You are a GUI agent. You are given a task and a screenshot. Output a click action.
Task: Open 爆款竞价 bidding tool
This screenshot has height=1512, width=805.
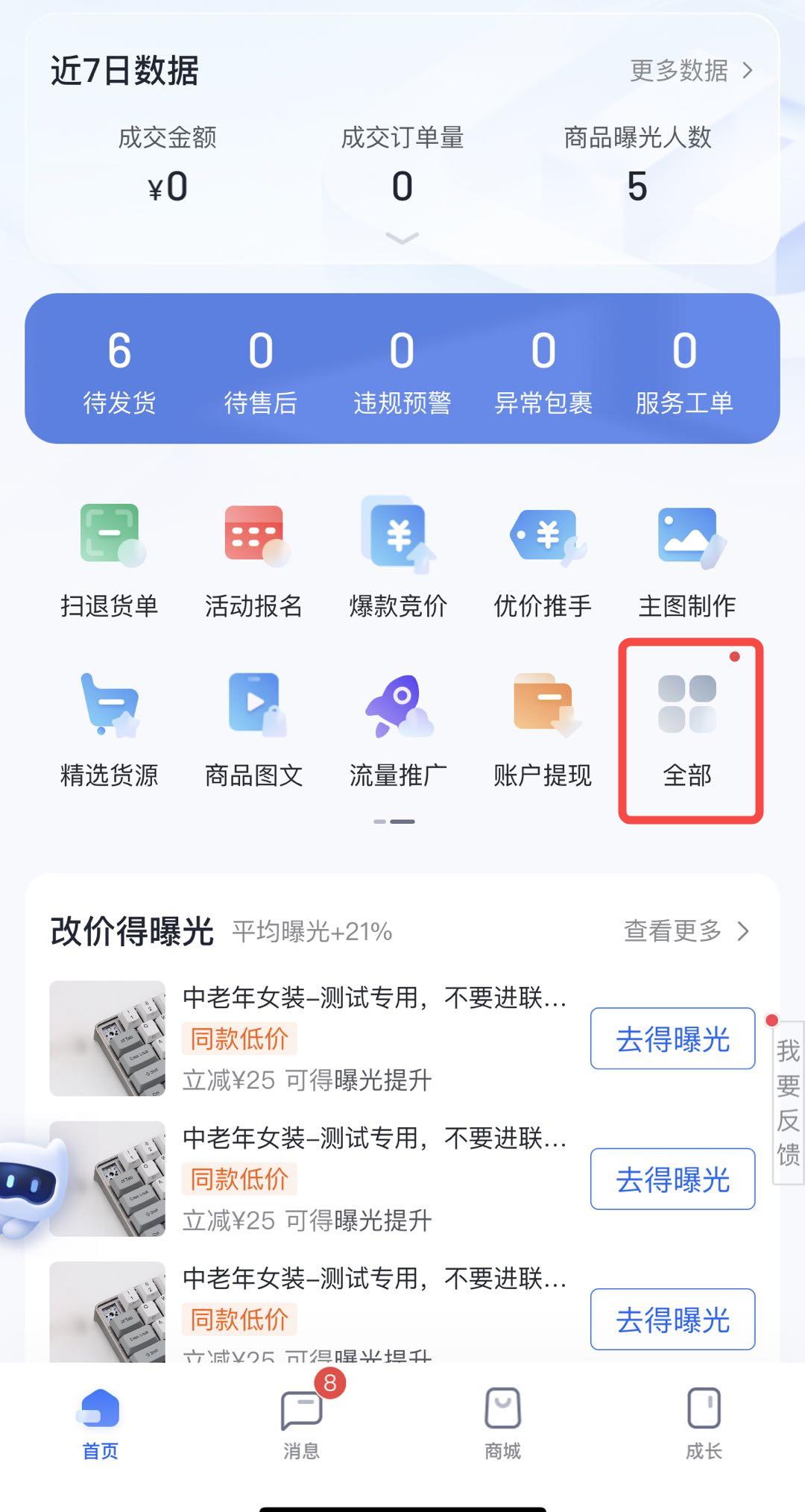point(398,561)
